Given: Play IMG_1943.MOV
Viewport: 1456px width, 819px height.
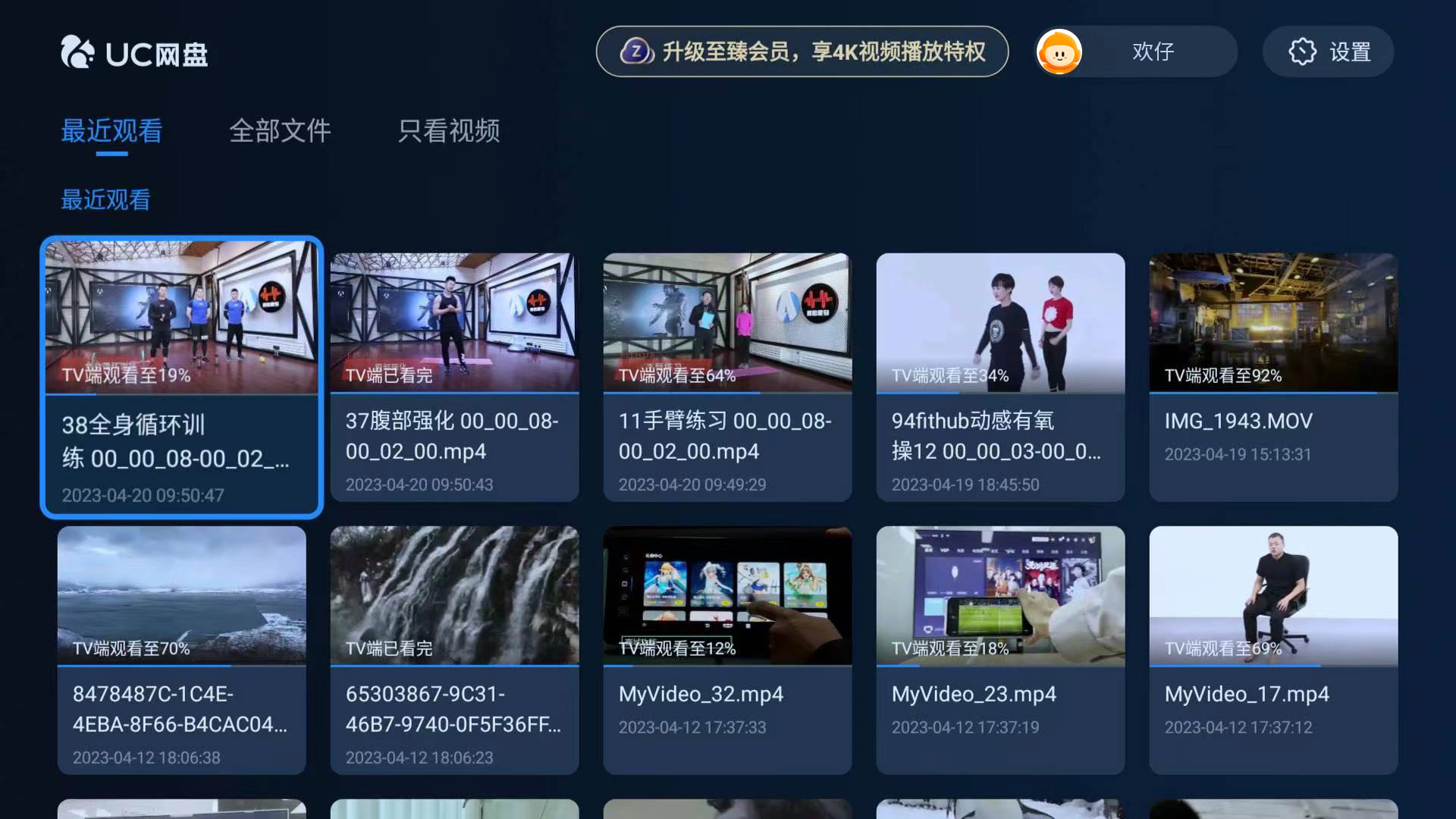Looking at the screenshot, I should pos(1273,377).
